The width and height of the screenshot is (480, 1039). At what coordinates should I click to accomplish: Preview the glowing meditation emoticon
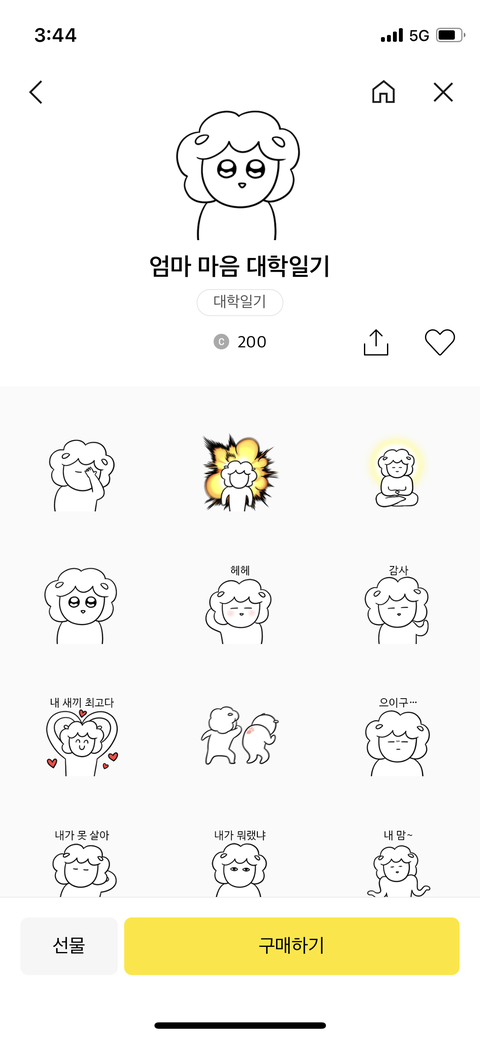point(397,473)
